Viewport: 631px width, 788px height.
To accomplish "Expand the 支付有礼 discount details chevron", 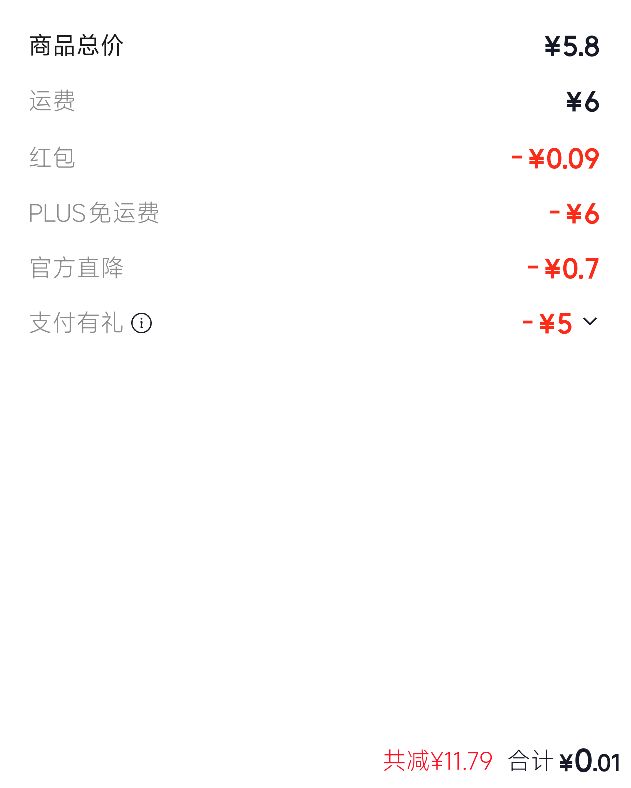I will click(x=590, y=321).
